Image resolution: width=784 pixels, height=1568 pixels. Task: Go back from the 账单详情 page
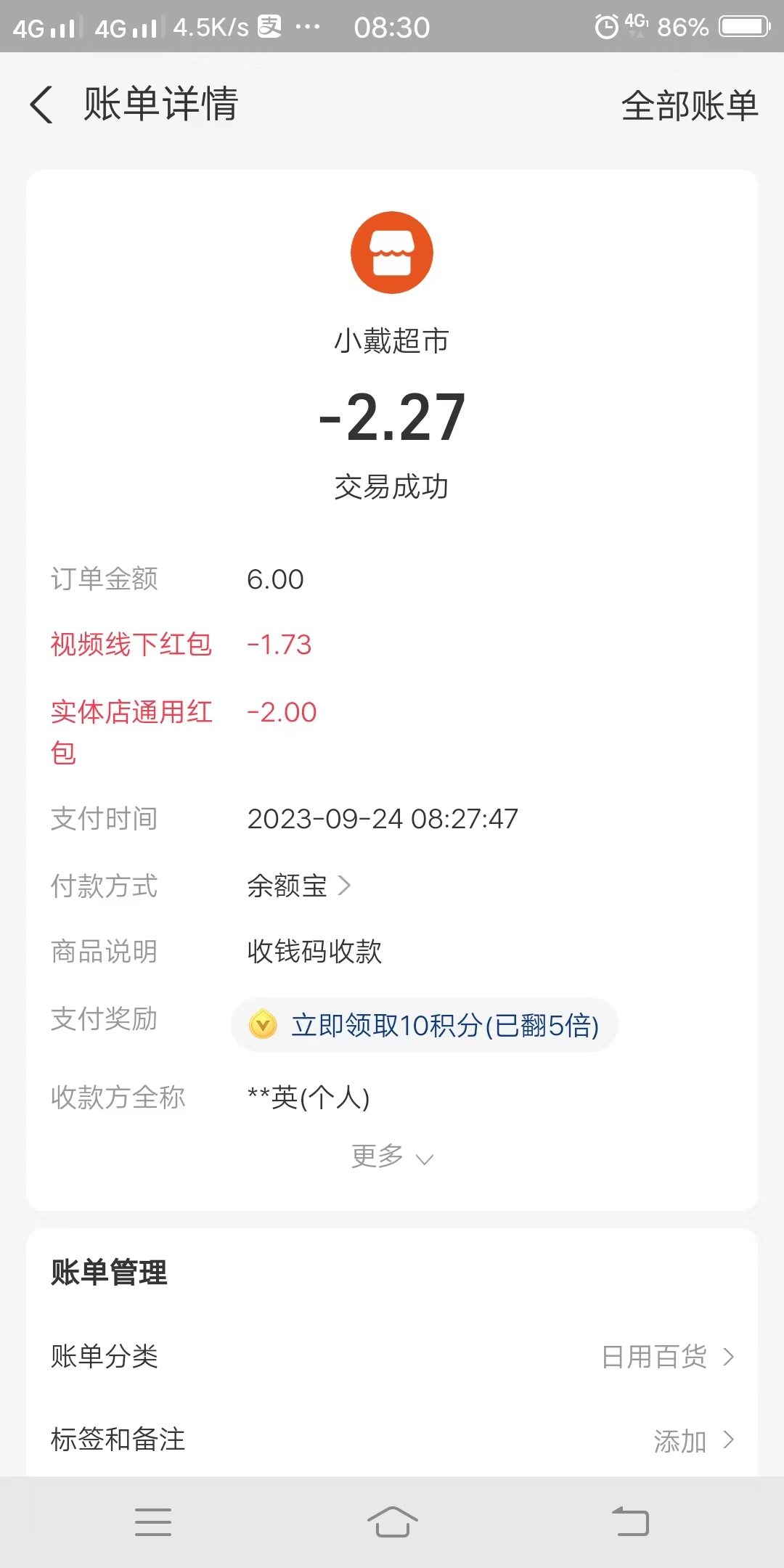pos(41,105)
